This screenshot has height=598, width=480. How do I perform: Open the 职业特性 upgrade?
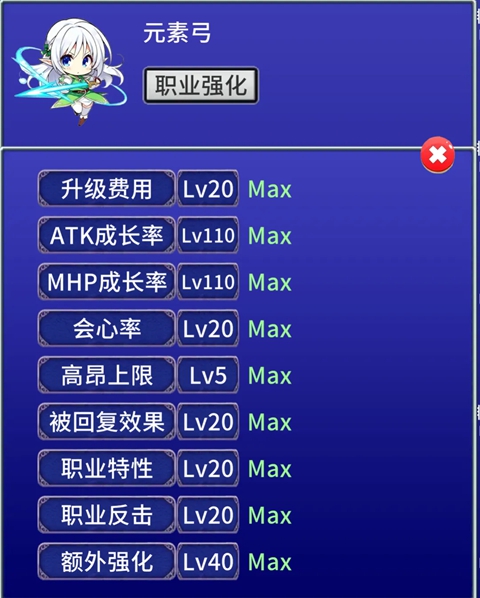pyautogui.click(x=107, y=468)
